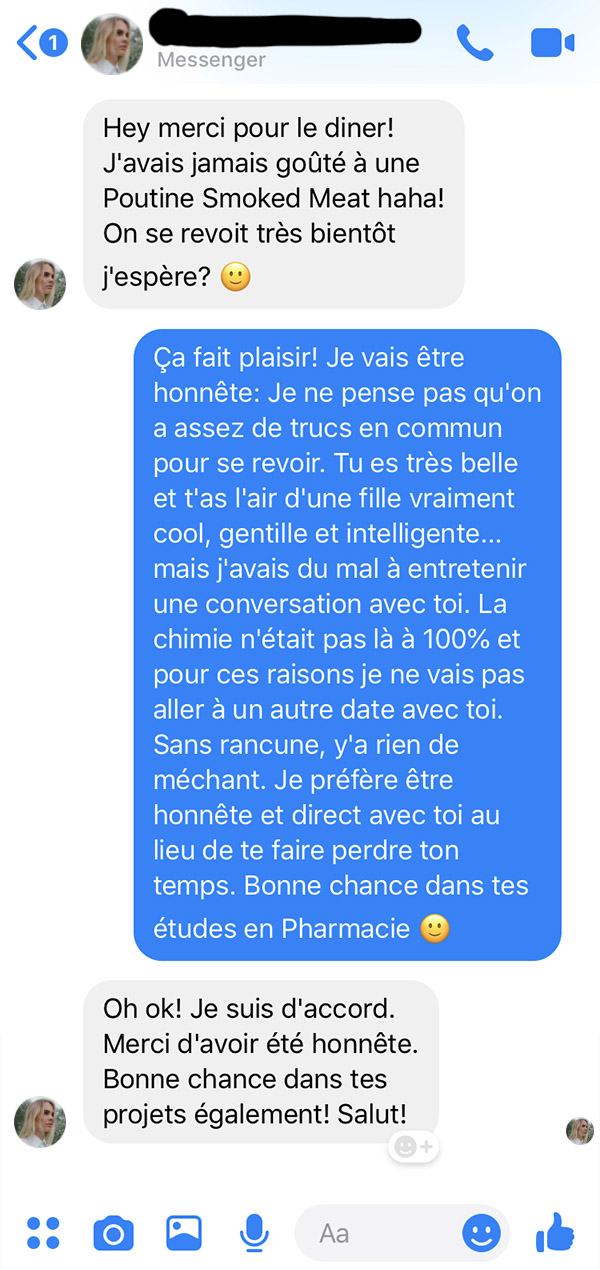Send a thumbs-up like

point(555,1232)
